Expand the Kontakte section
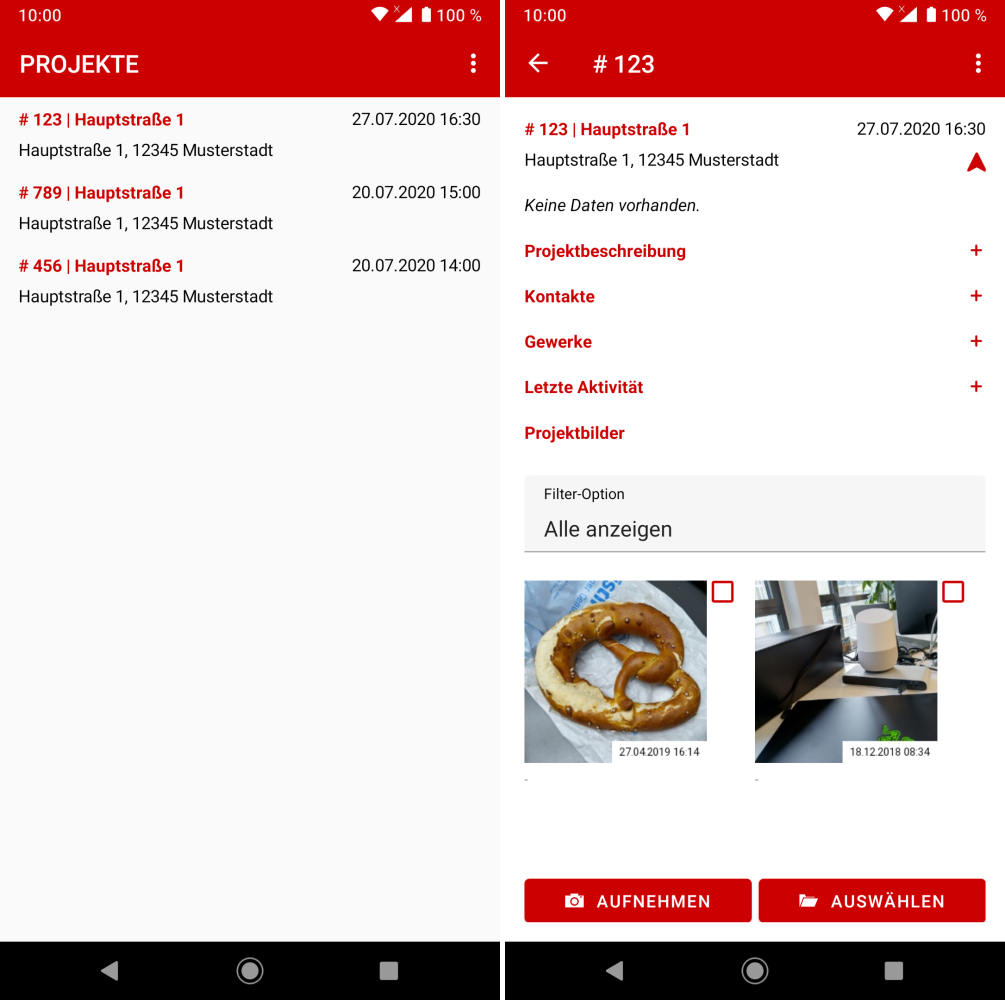This screenshot has height=1000, width=1005. coord(976,296)
